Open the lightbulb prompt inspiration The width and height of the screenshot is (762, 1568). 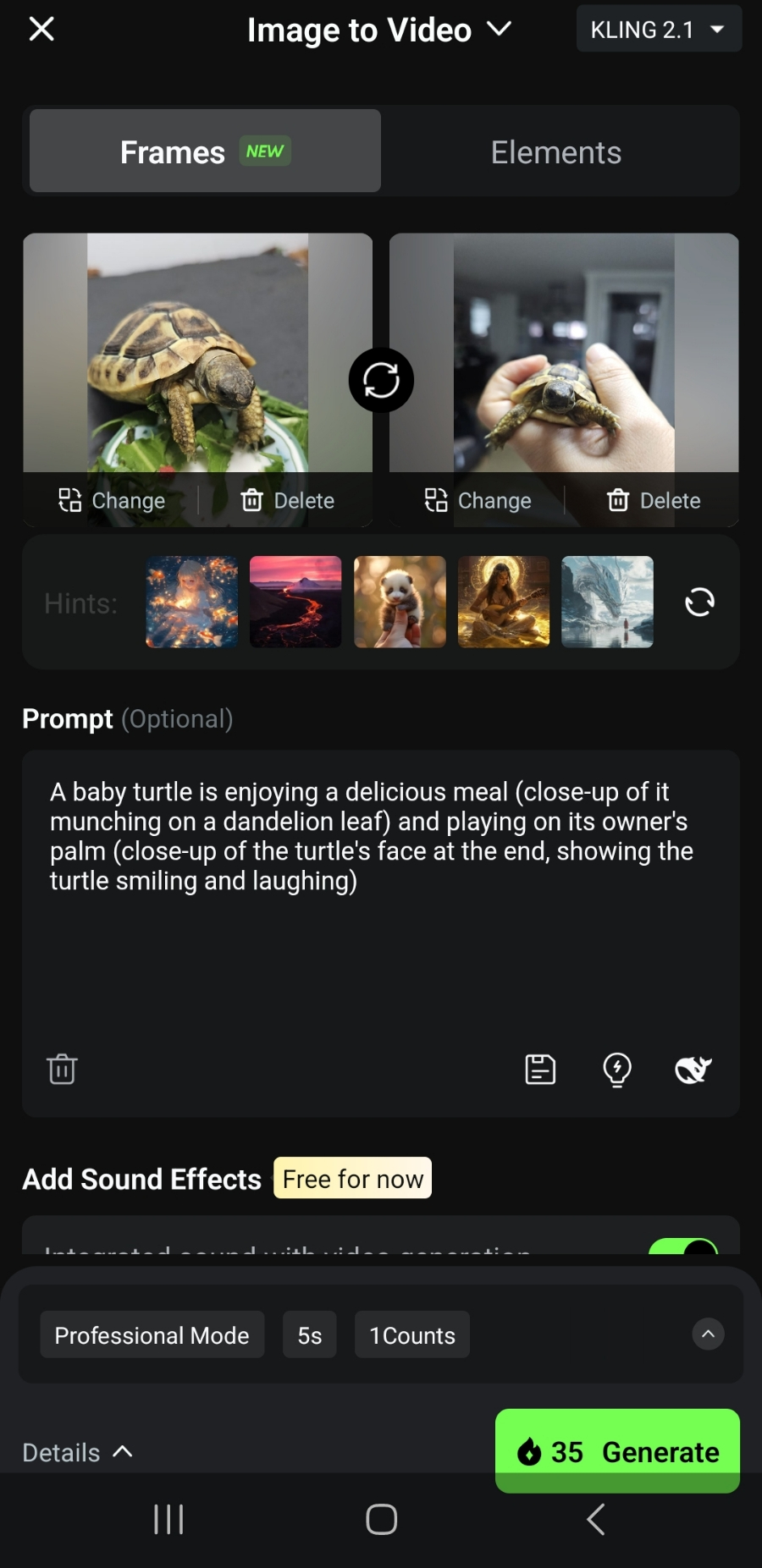(x=617, y=1069)
